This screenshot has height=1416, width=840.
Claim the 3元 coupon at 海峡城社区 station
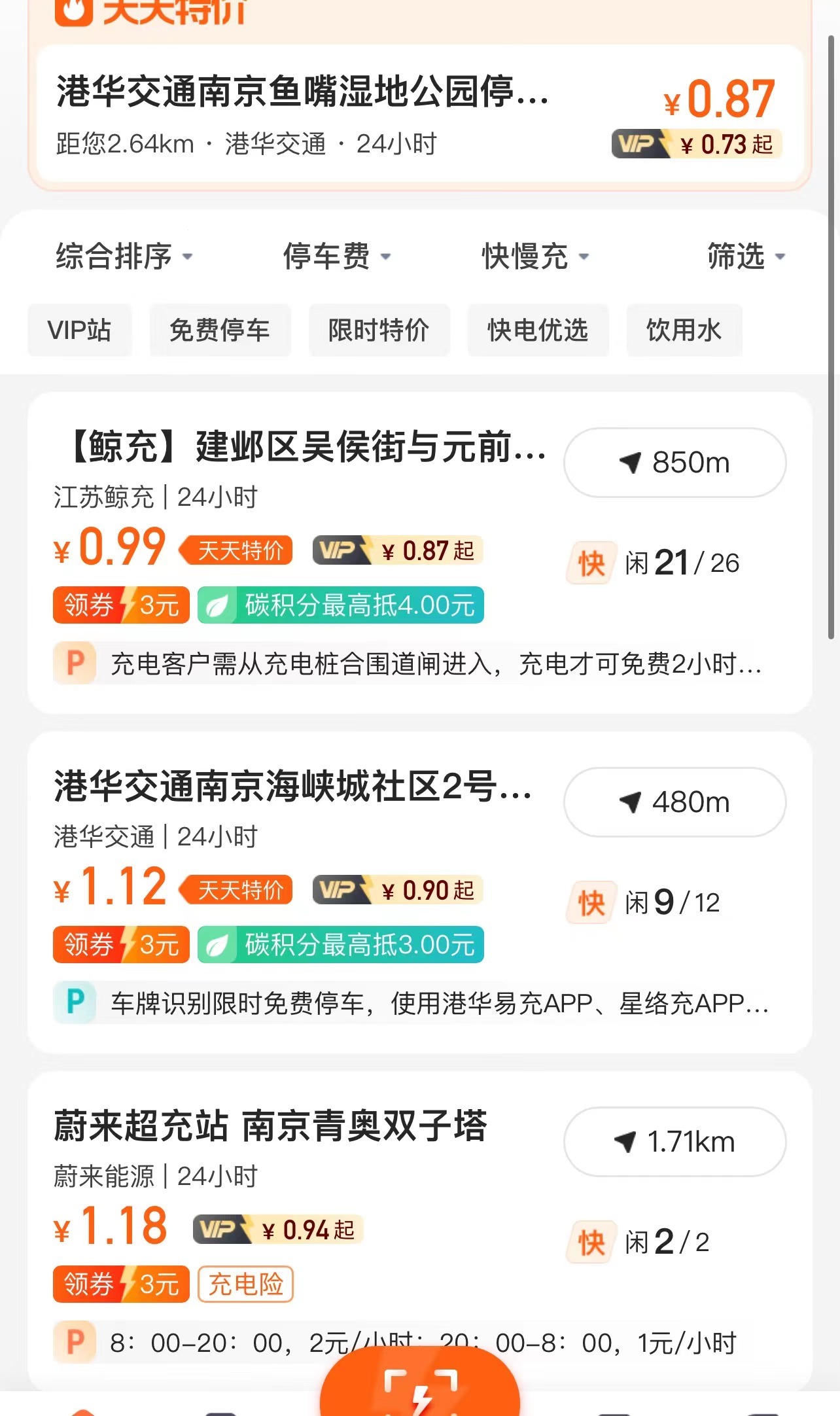[121, 944]
